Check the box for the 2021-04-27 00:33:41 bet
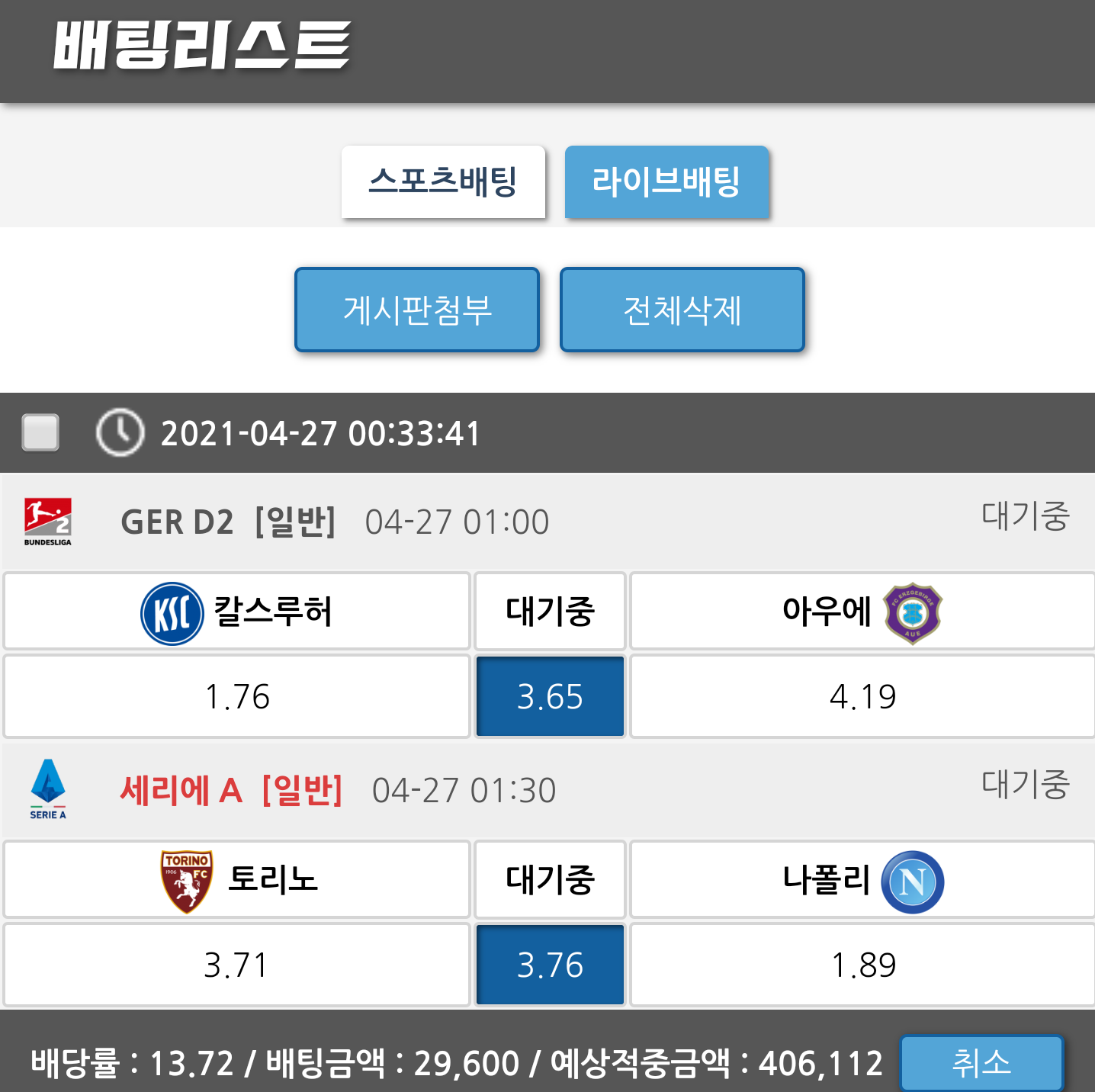 point(40,432)
